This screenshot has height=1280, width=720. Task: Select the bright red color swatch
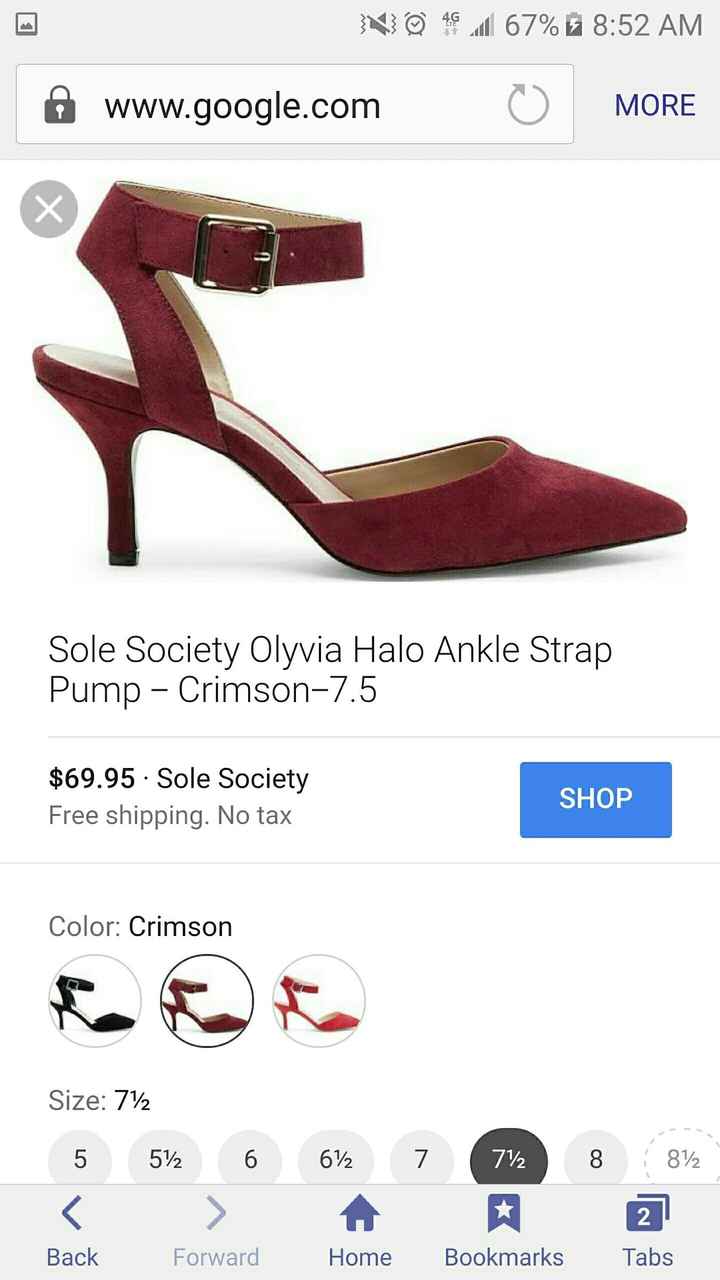319,1001
